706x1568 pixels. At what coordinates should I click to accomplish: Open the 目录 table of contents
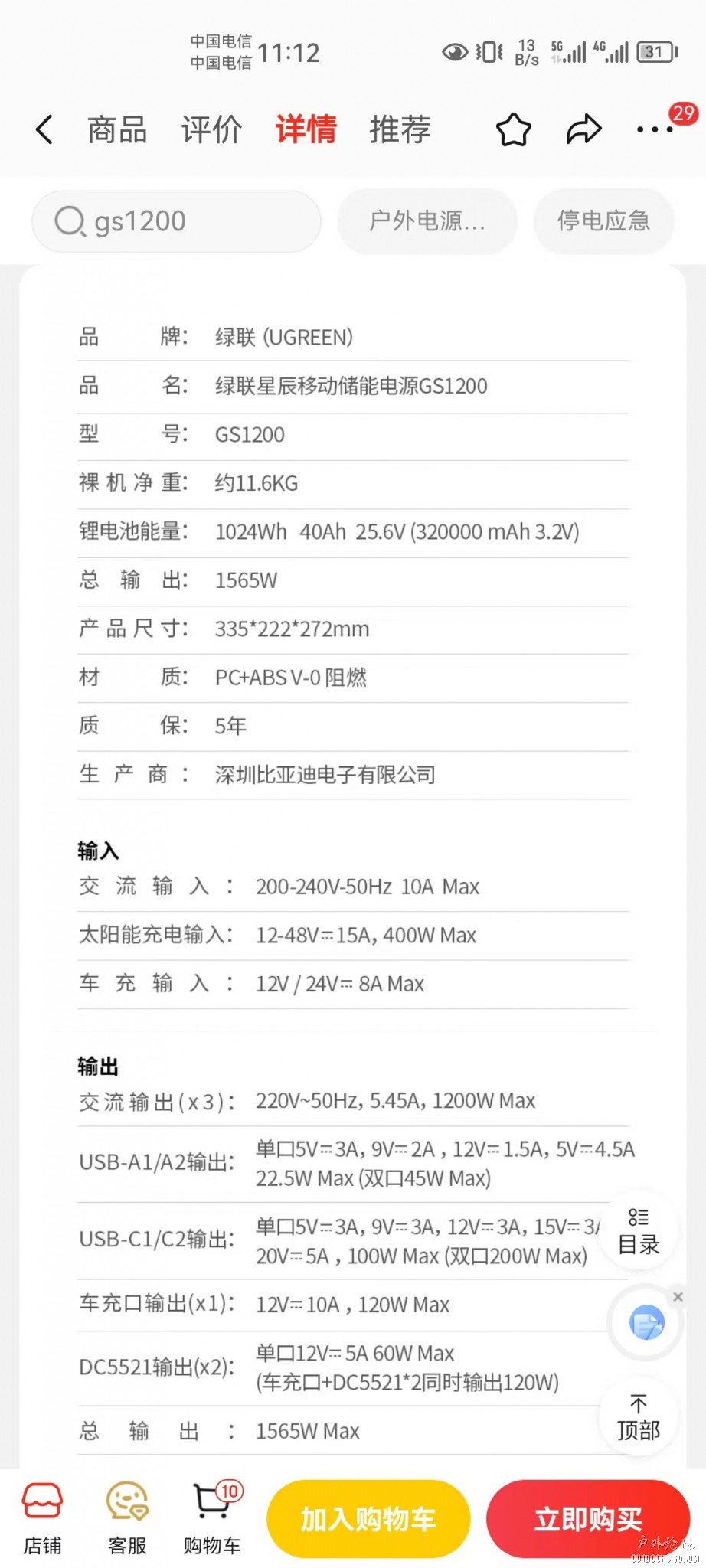click(639, 1233)
